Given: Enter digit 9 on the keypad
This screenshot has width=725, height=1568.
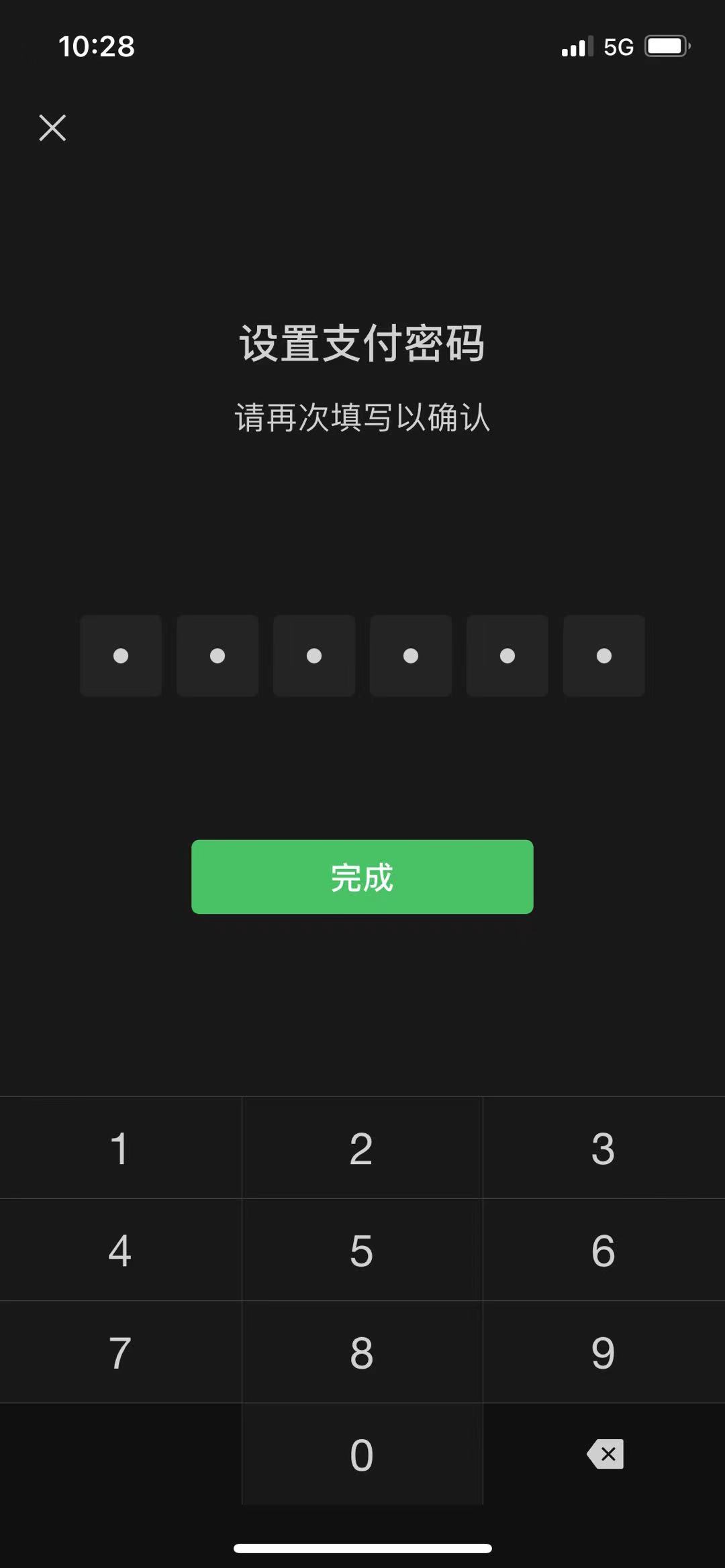Looking at the screenshot, I should coord(603,1352).
